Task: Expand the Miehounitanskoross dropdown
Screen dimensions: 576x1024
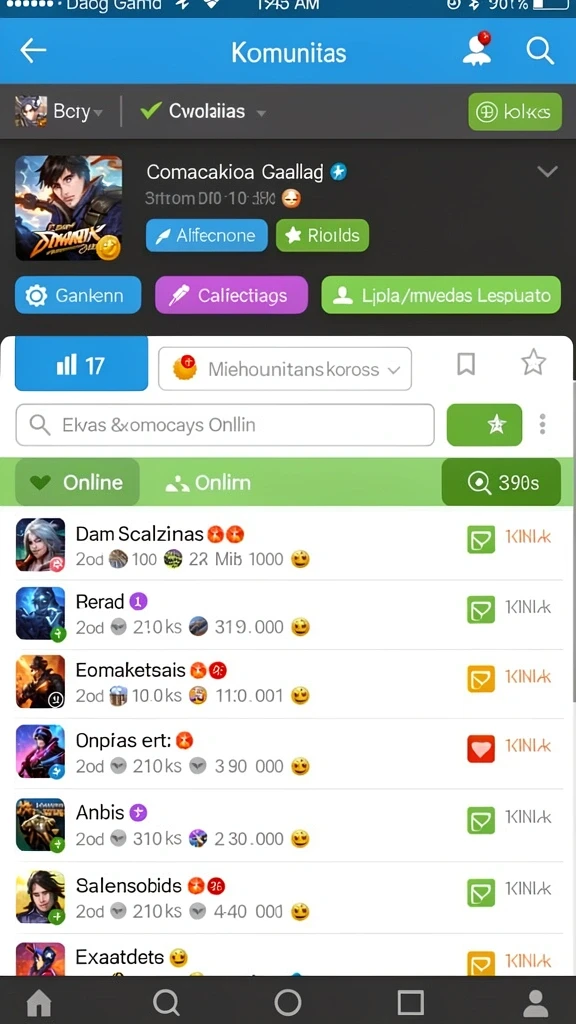Action: coord(285,369)
